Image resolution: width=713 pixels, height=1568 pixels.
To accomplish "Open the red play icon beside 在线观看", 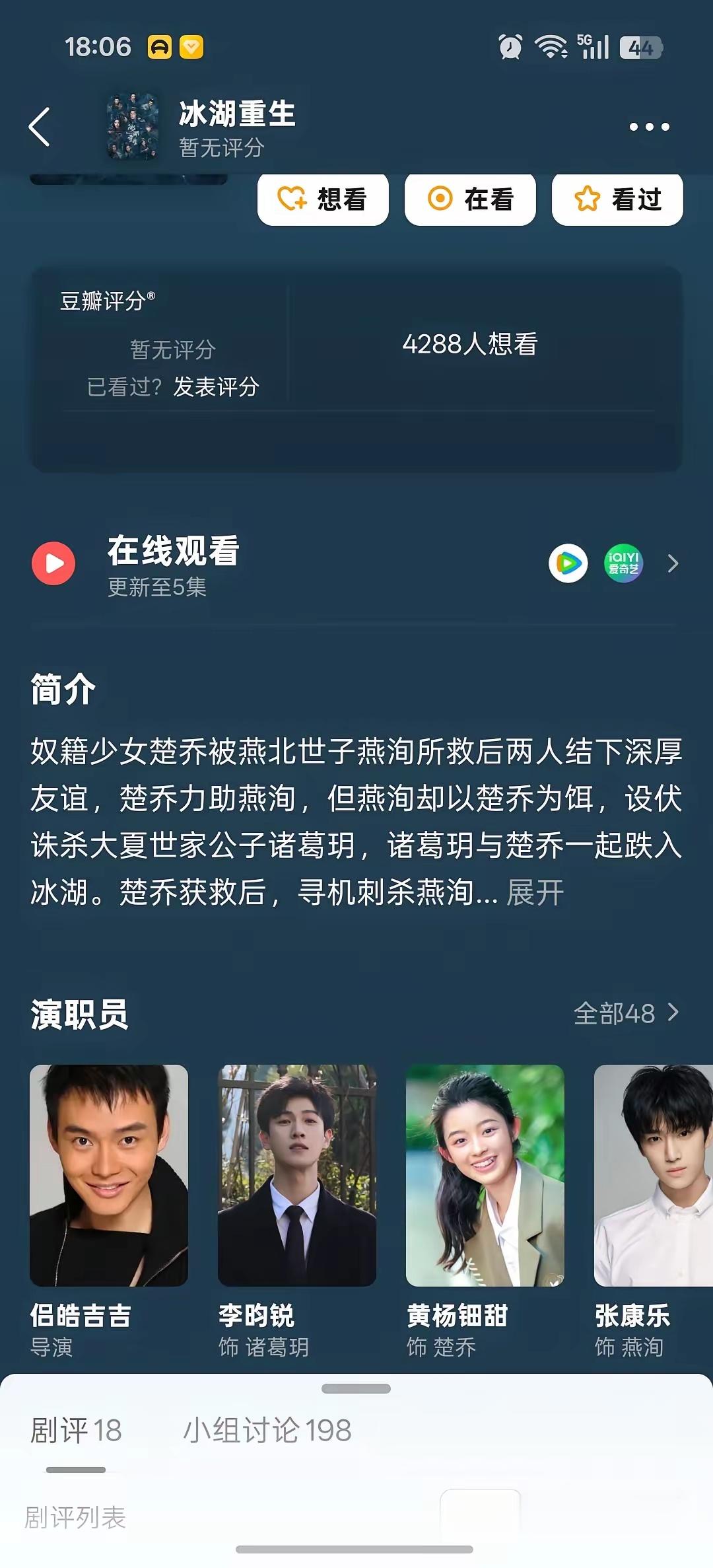I will pos(53,563).
